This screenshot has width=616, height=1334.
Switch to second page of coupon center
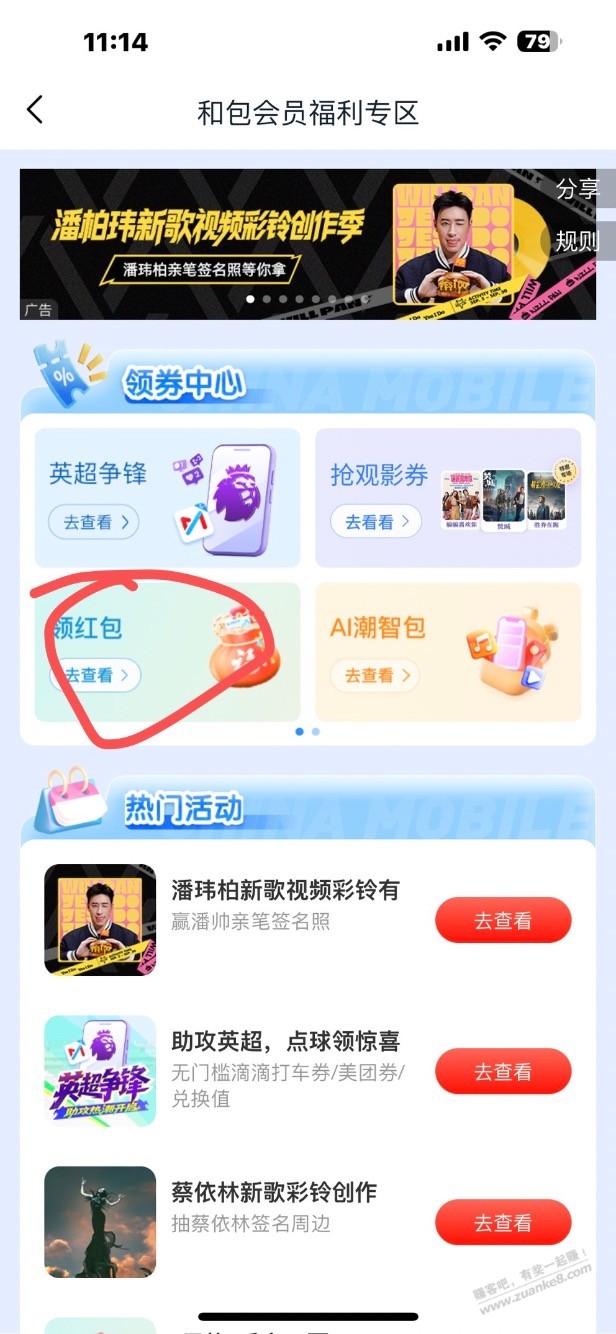(316, 732)
